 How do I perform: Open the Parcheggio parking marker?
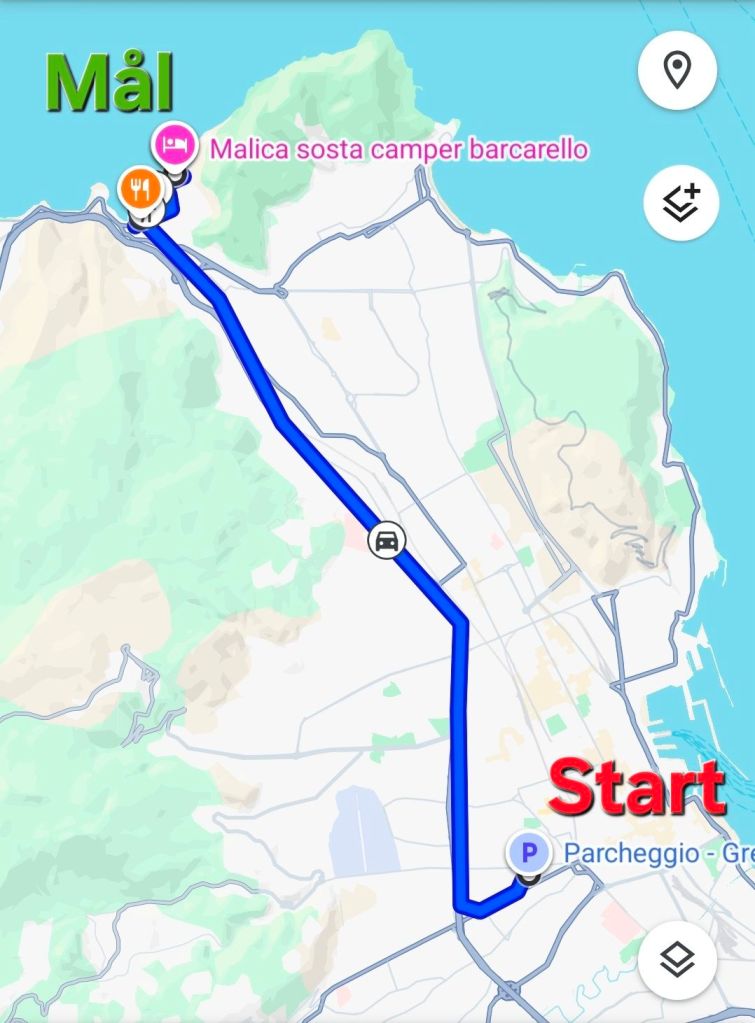530,853
